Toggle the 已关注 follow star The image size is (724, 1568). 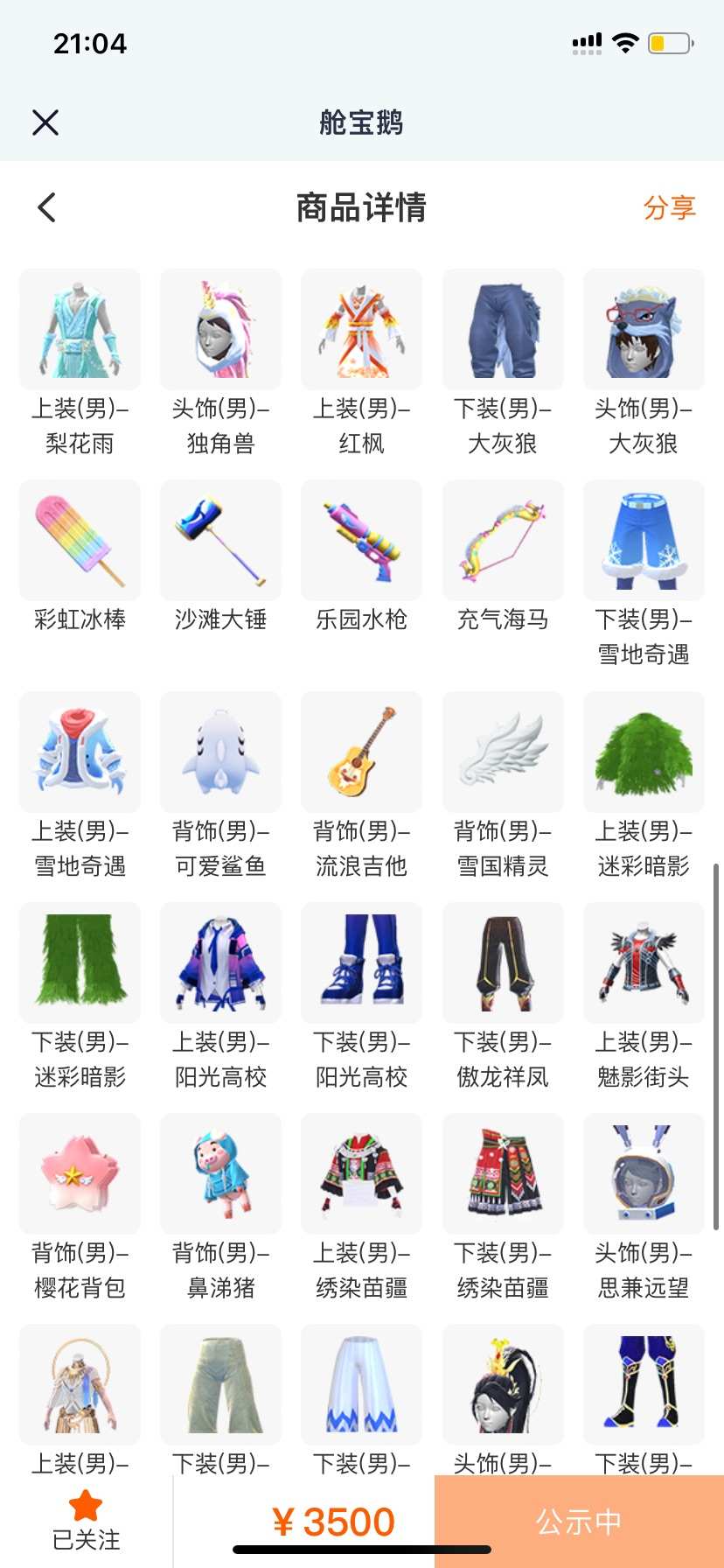coord(86,1521)
